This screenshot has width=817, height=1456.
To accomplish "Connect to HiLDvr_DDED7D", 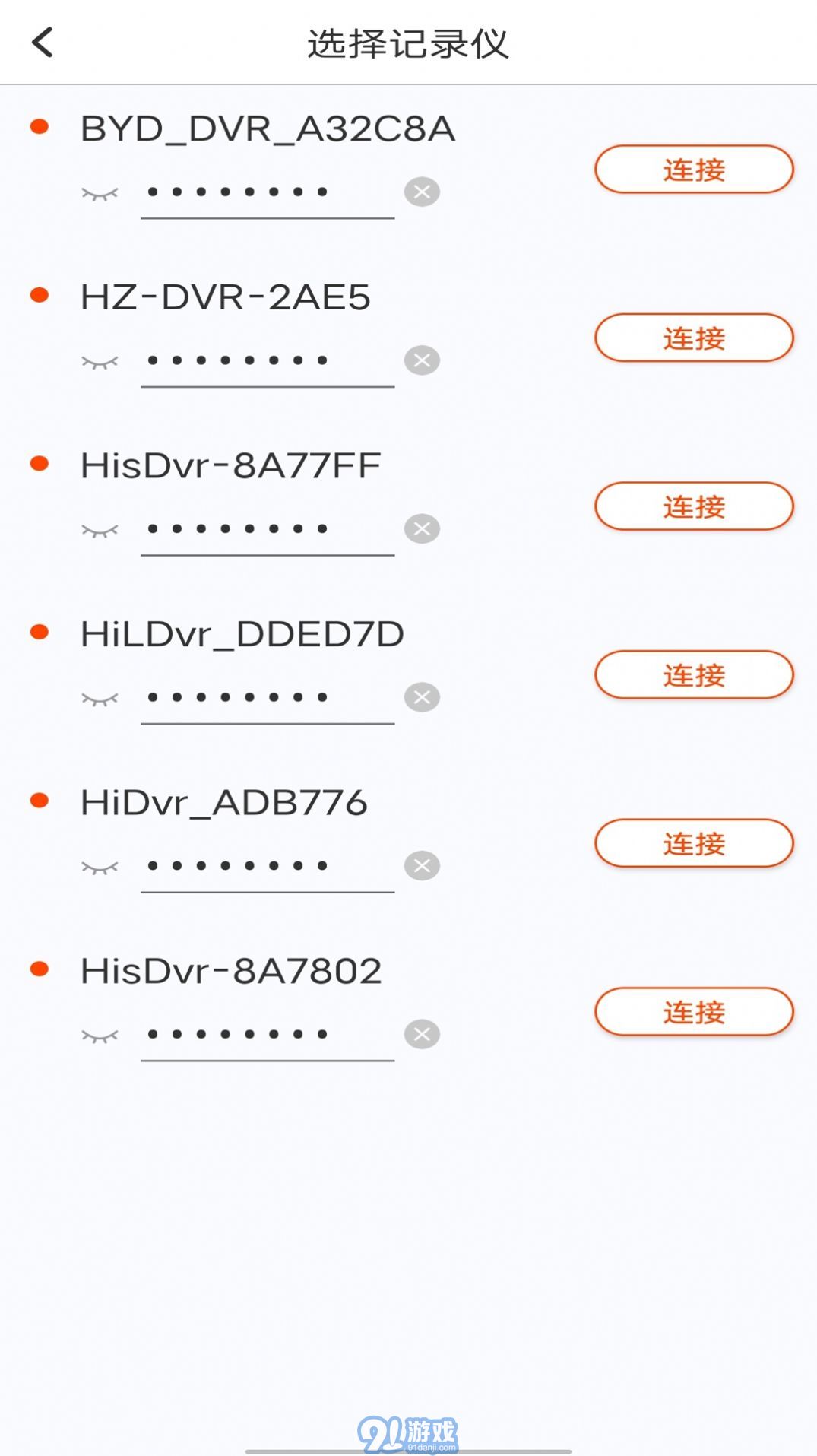I will point(694,675).
